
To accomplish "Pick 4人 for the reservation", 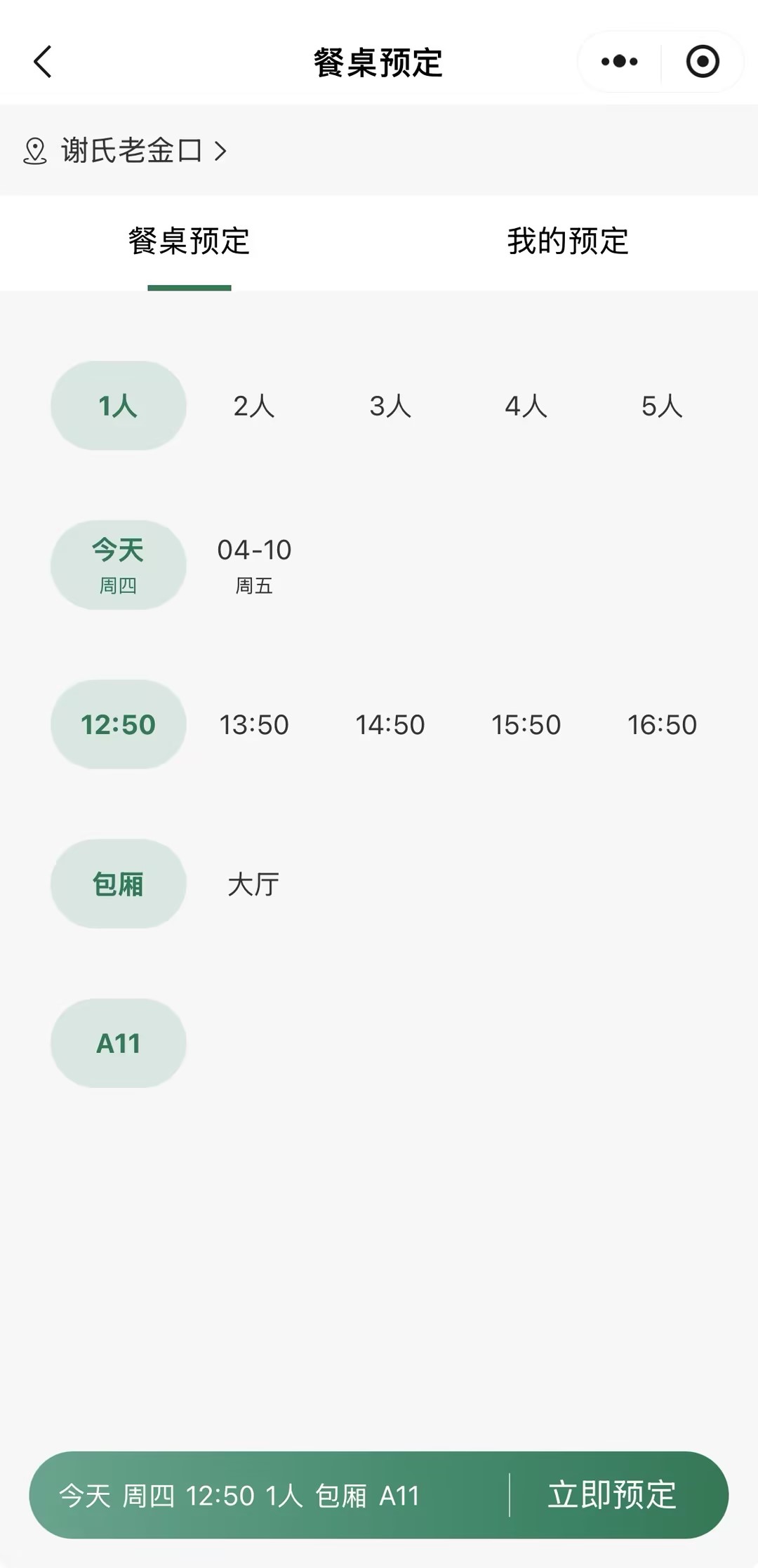I will click(x=526, y=406).
